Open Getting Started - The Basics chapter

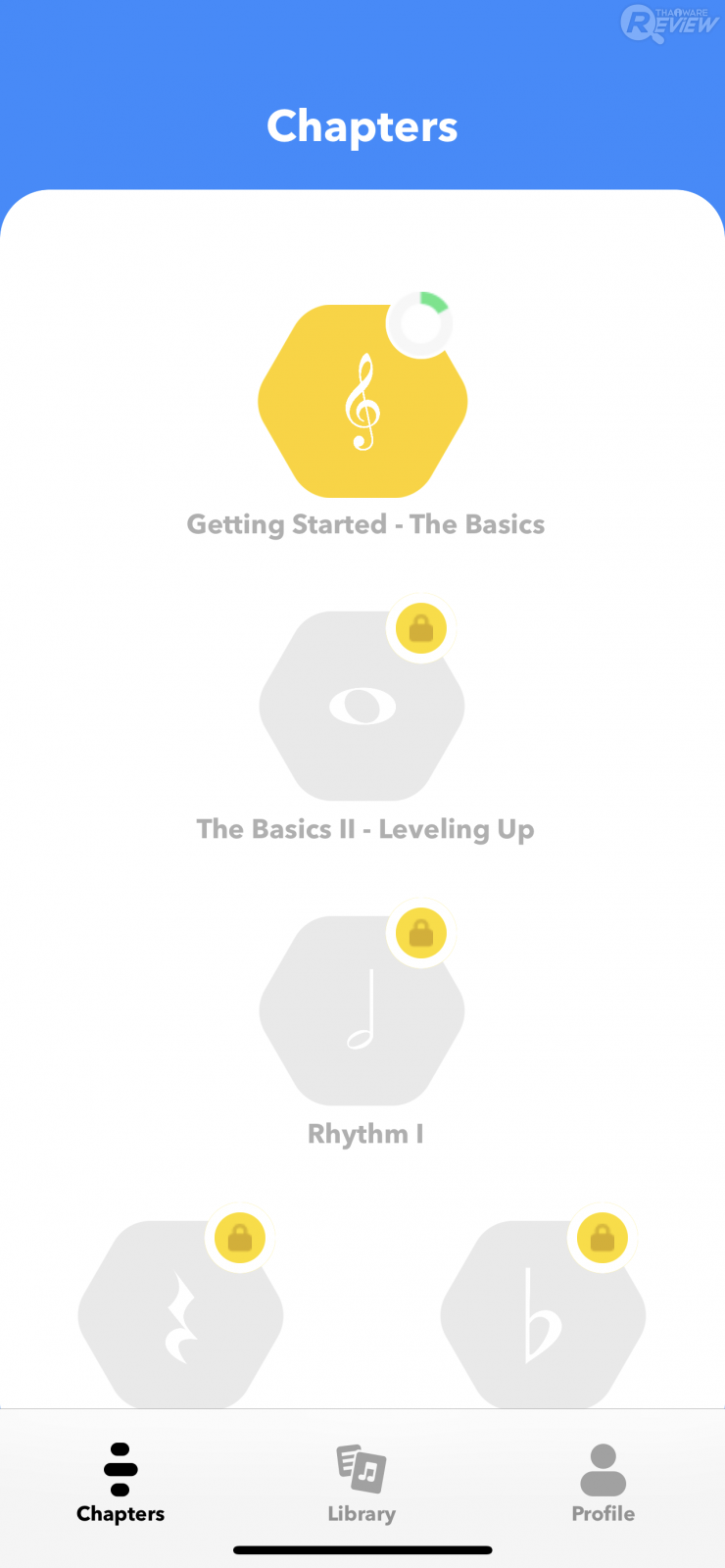coord(362,402)
